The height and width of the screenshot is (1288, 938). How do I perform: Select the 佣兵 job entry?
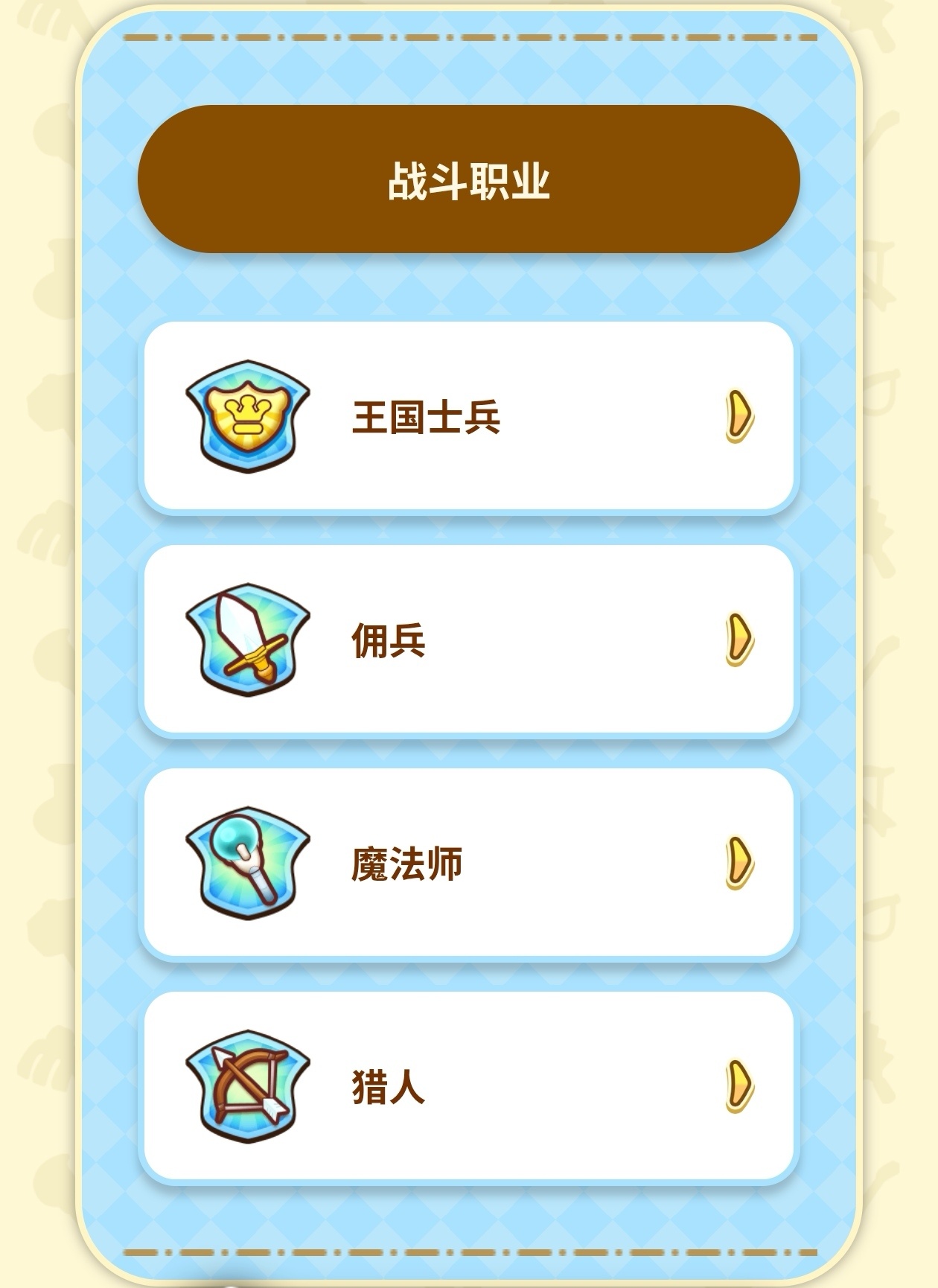click(468, 640)
